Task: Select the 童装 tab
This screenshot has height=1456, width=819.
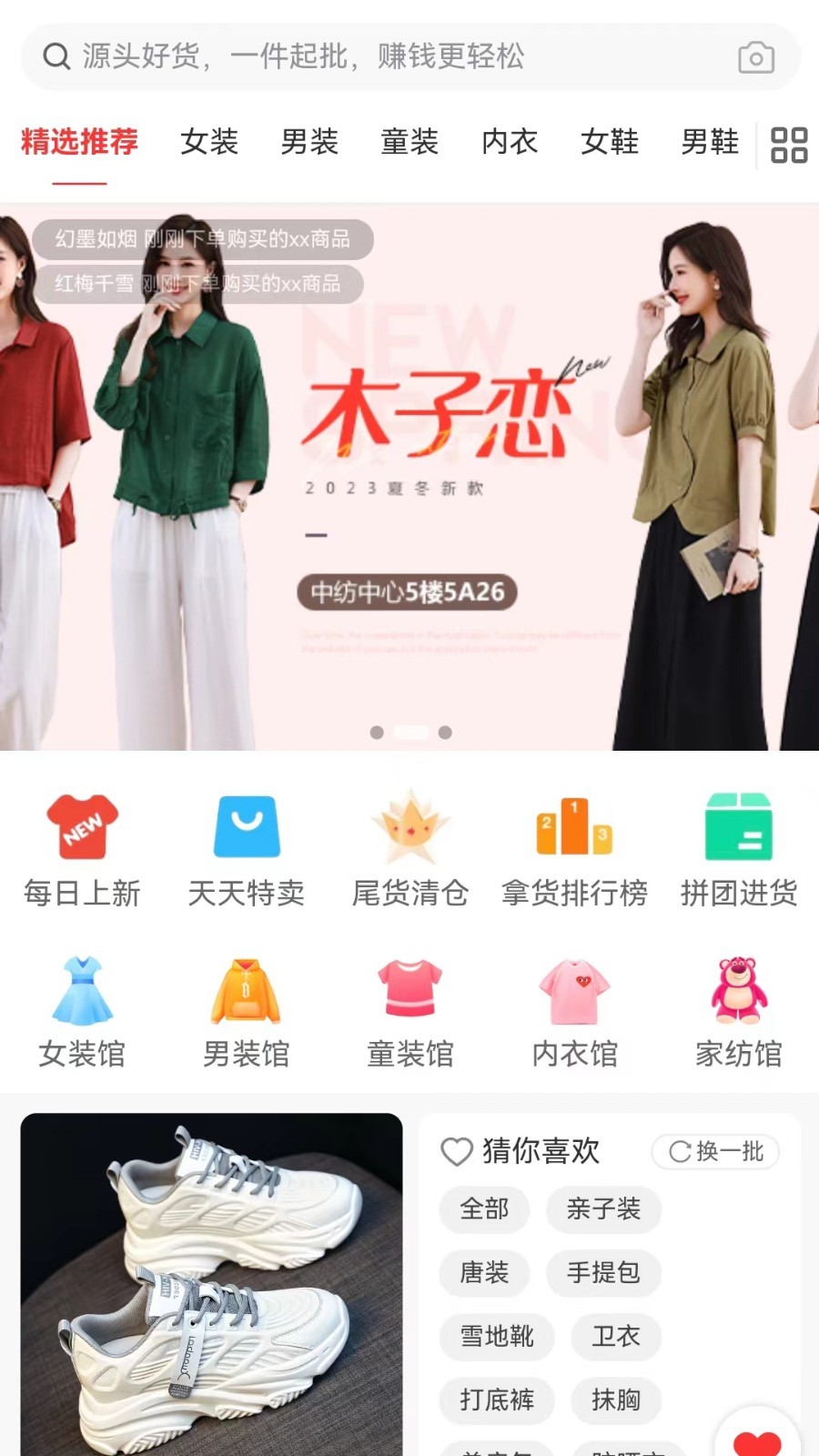Action: (x=409, y=142)
